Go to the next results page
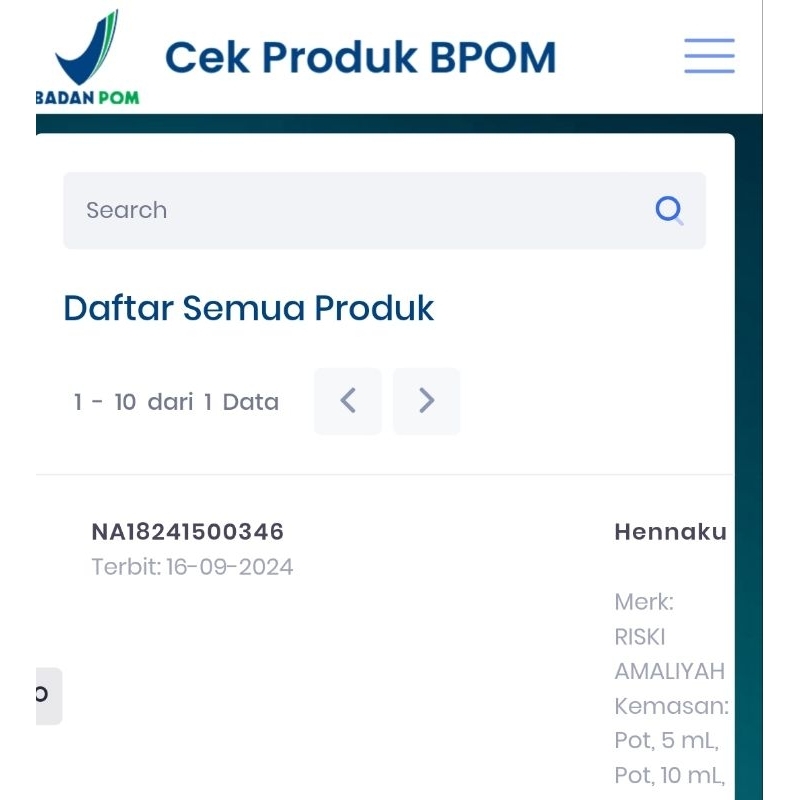 [x=426, y=401]
